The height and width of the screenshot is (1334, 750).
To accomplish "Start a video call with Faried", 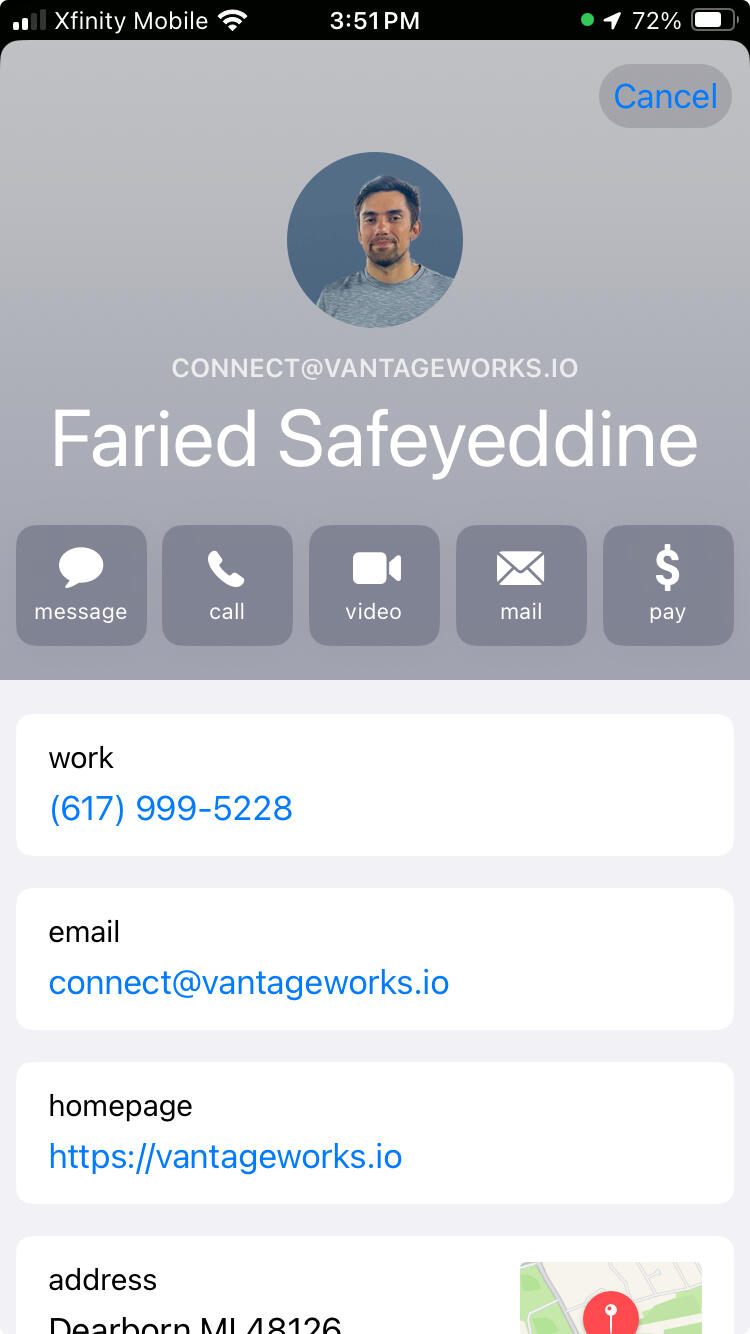I will pos(374,585).
